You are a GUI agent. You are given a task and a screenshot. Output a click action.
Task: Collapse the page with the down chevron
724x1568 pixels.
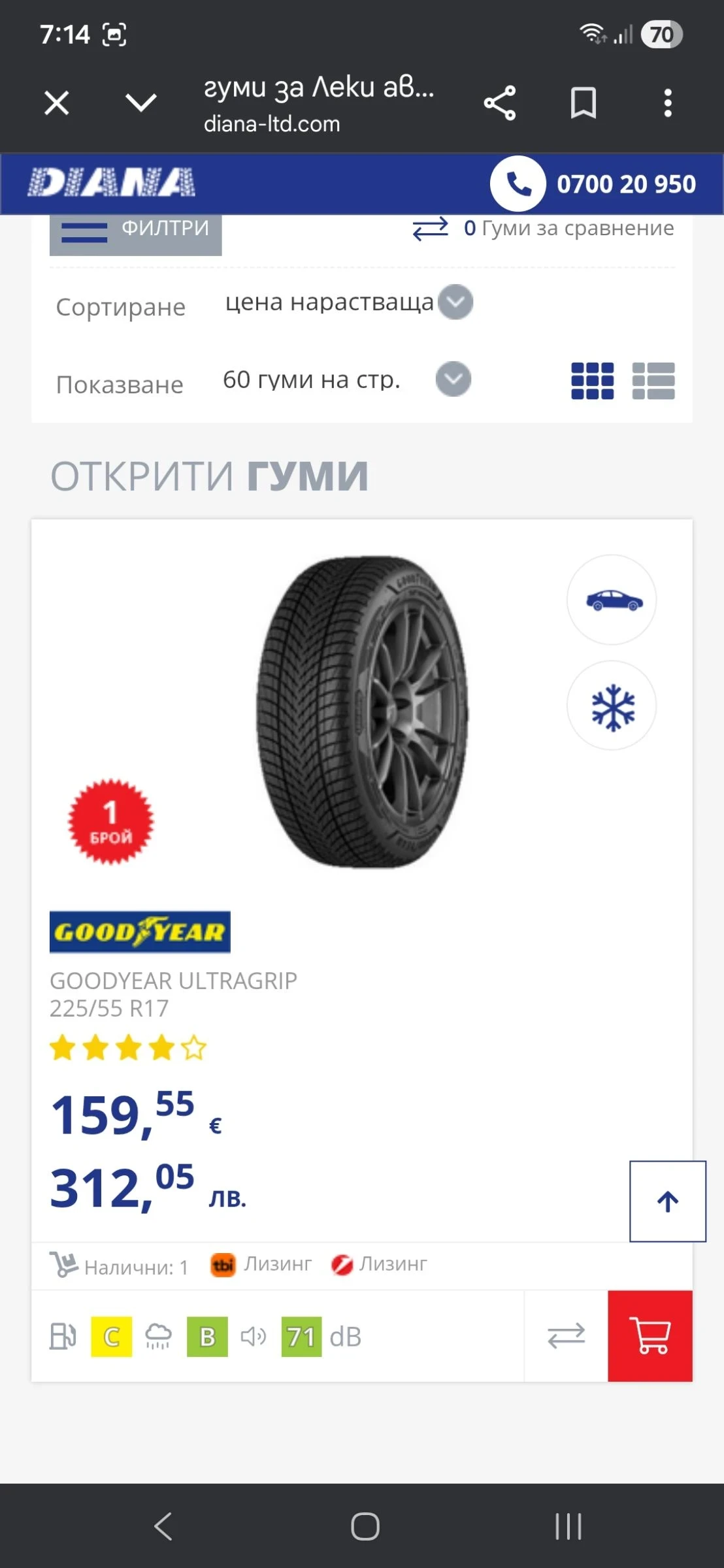pyautogui.click(x=141, y=101)
